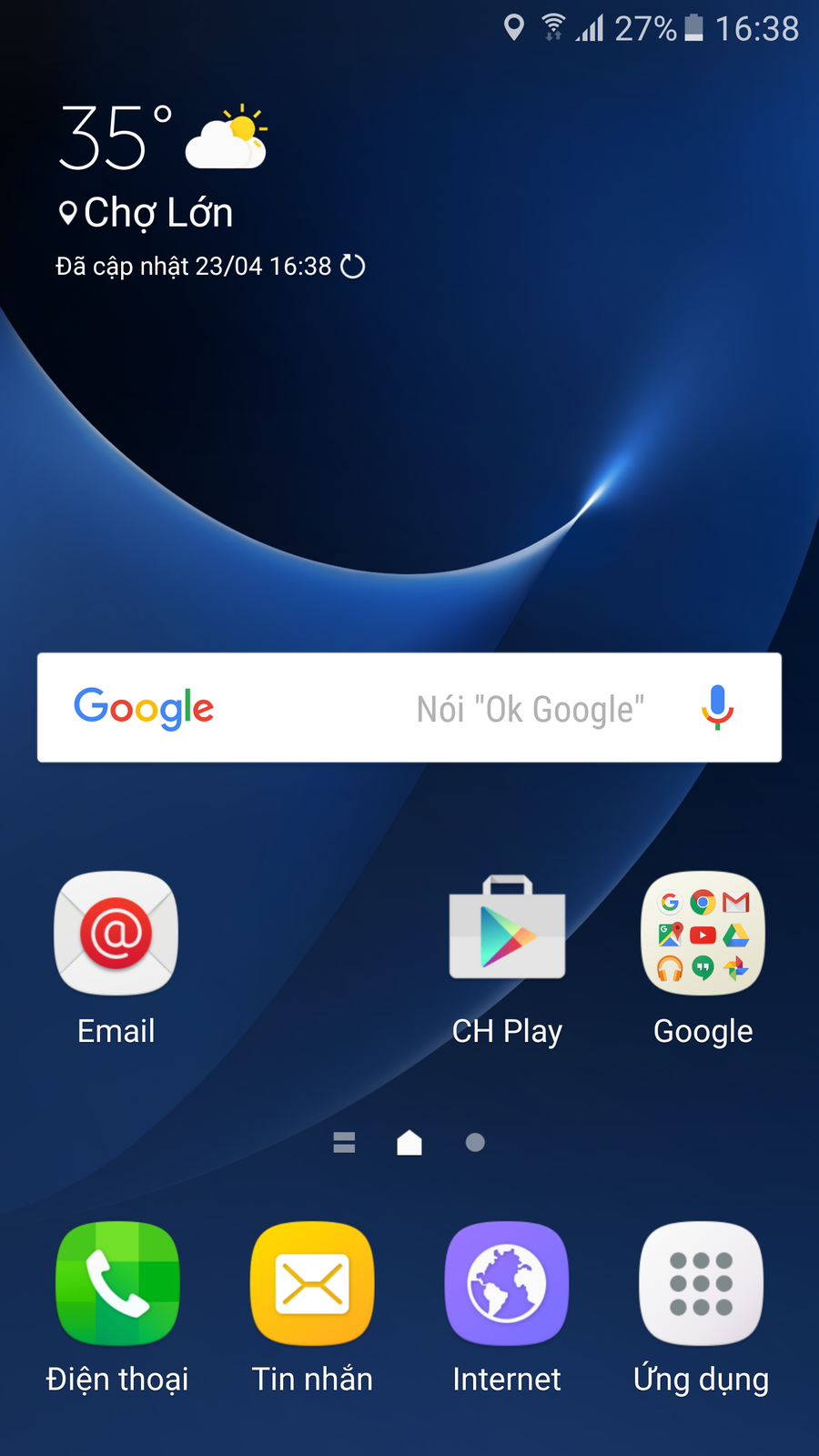819x1456 pixels.
Task: Open Tin nhắn messages
Action: [x=312, y=1284]
